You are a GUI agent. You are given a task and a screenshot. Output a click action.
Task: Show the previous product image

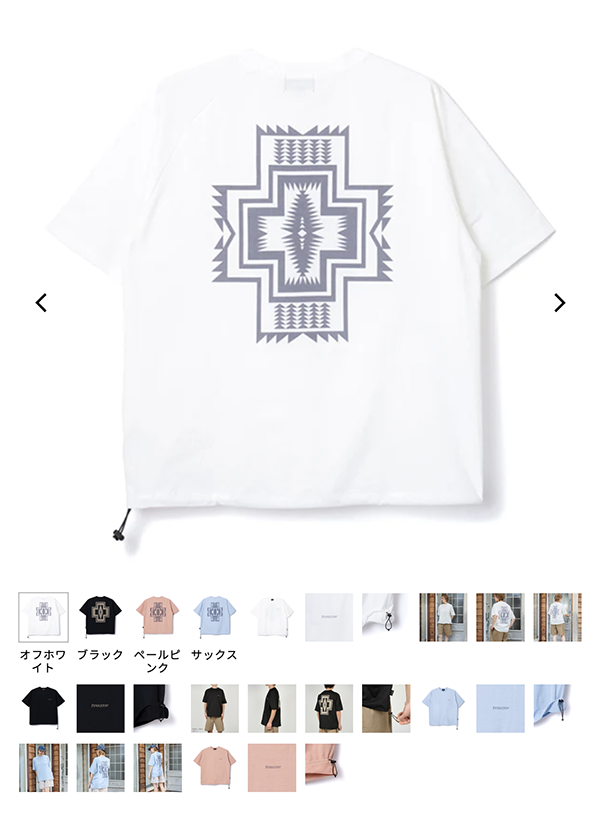(x=41, y=302)
